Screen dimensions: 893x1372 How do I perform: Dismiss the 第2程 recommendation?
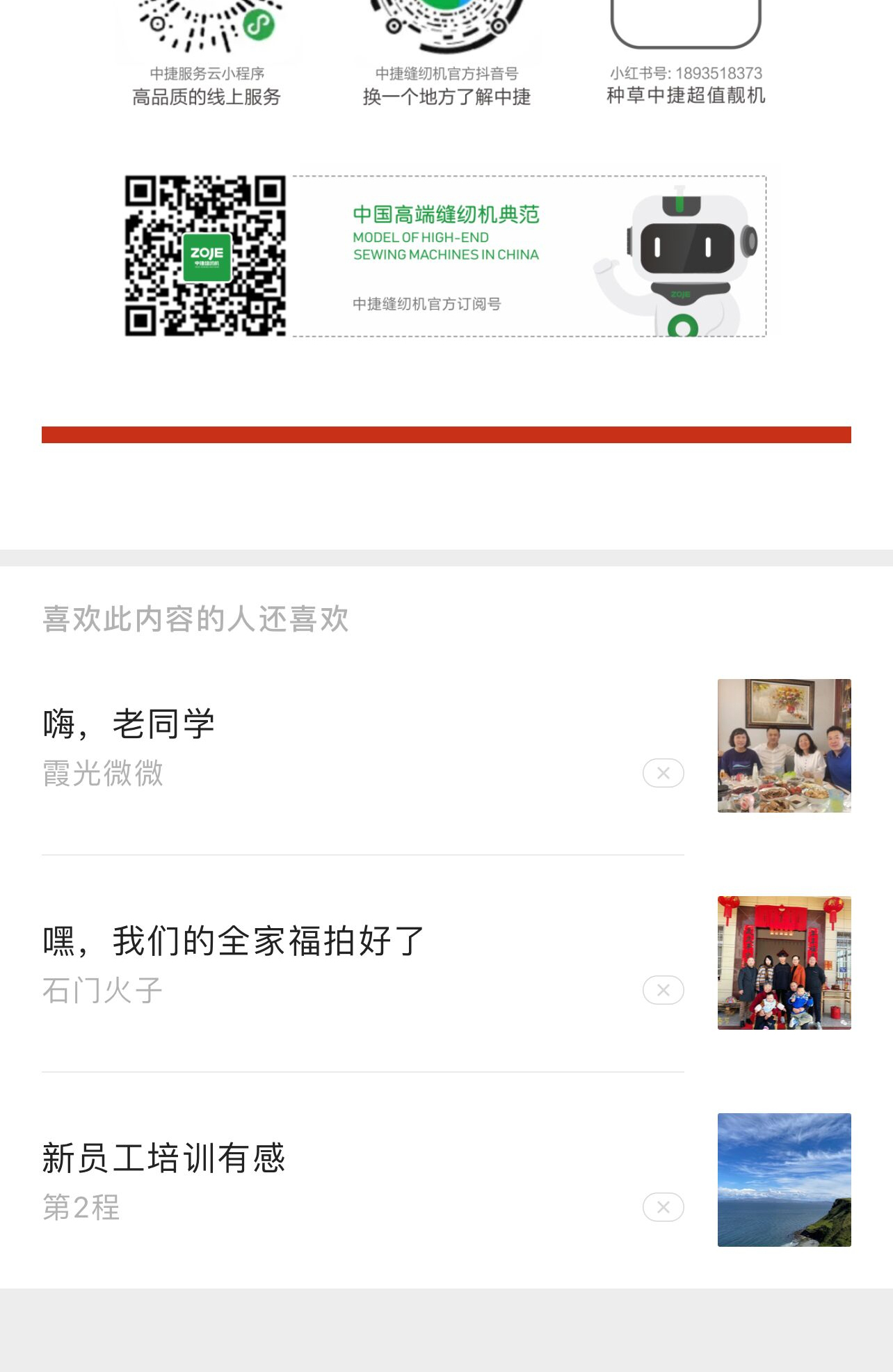point(663,1207)
